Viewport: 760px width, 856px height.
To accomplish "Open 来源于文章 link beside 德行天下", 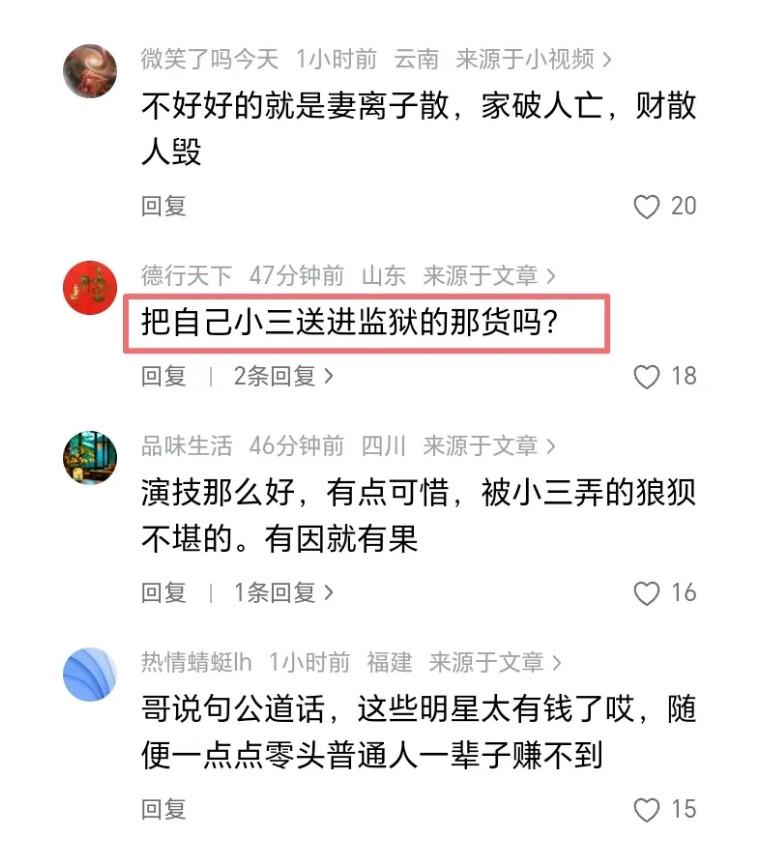I will click(x=489, y=276).
